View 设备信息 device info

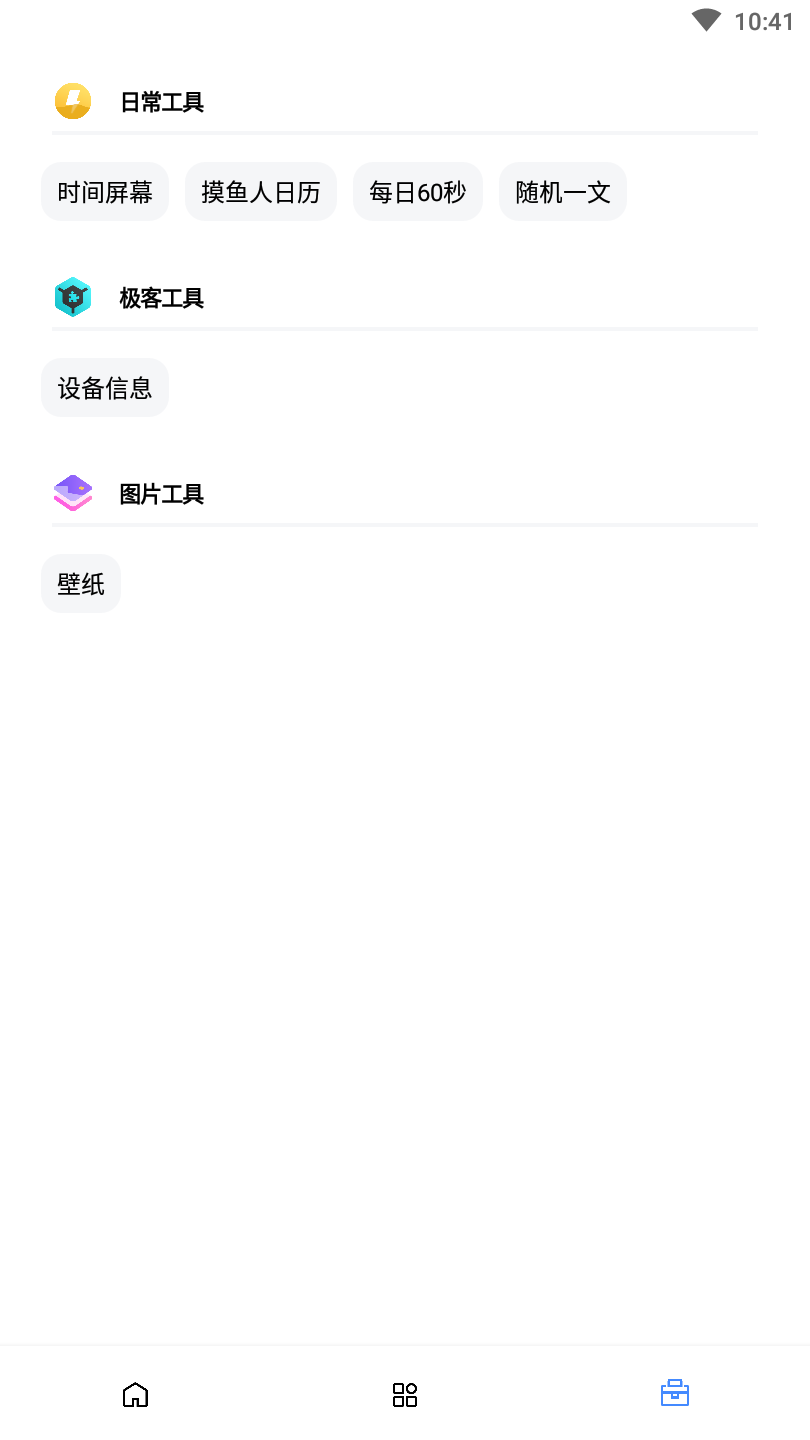105,388
